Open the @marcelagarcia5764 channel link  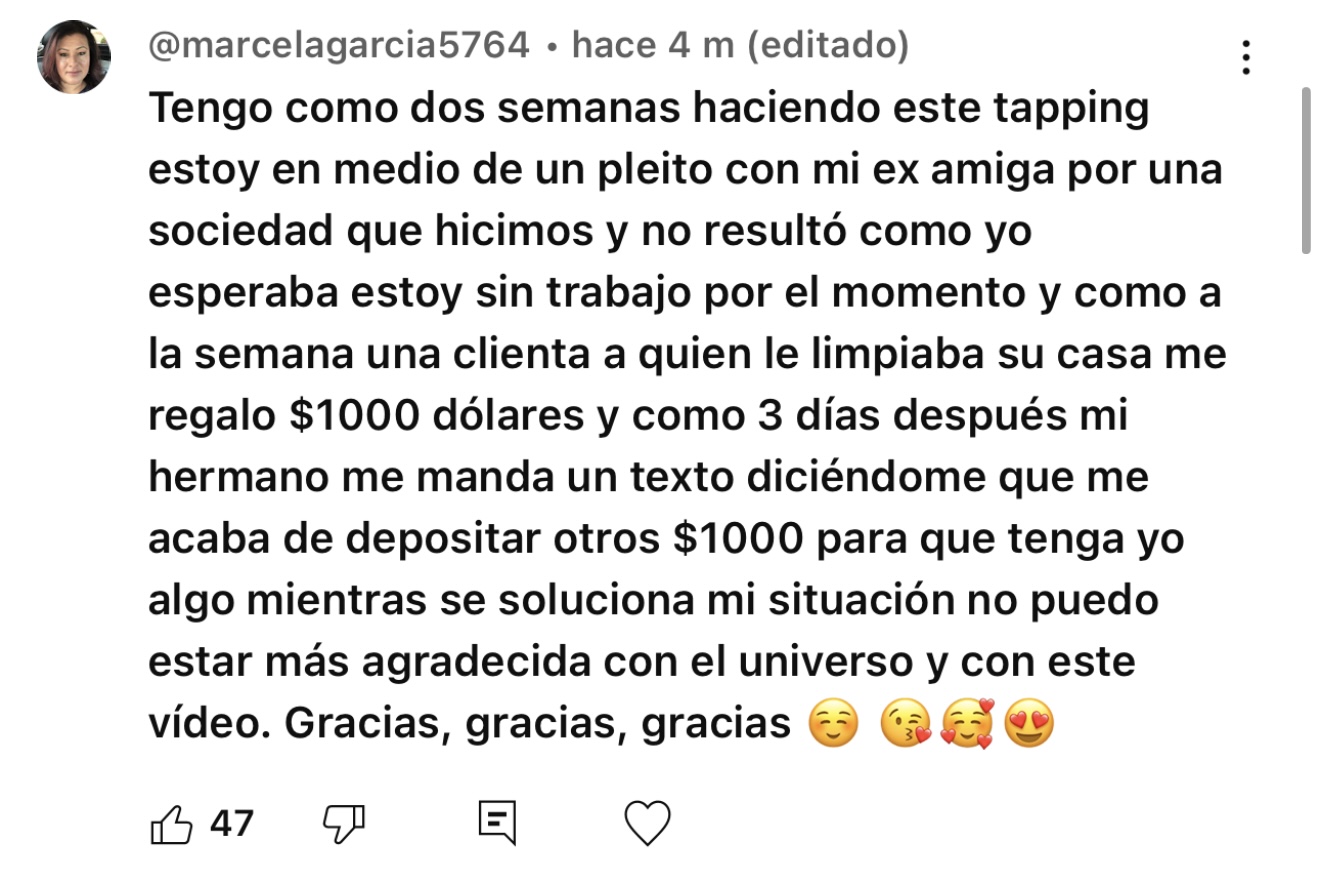[x=339, y=46]
